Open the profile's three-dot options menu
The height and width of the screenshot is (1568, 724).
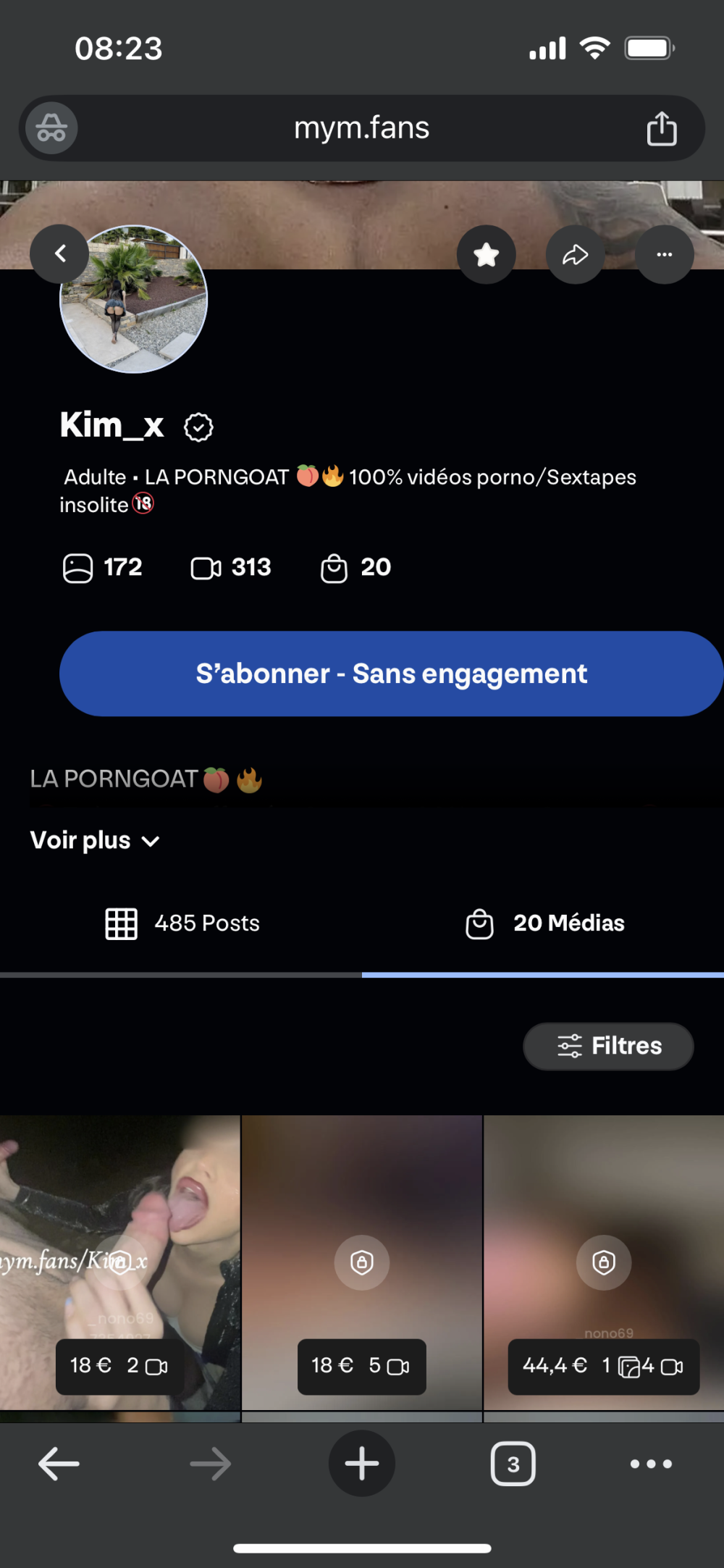pyautogui.click(x=664, y=254)
